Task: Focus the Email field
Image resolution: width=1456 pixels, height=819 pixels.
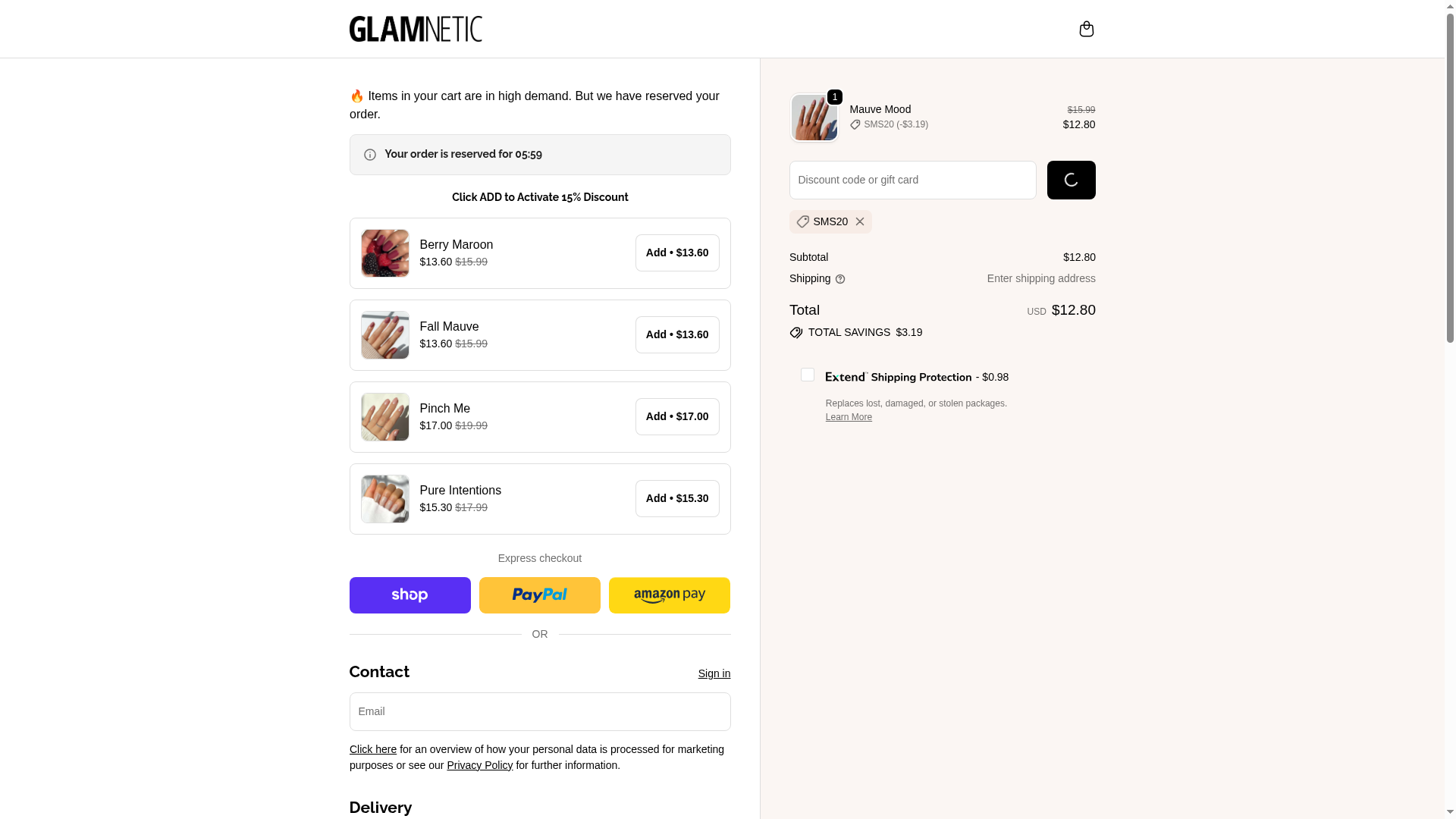Action: click(x=539, y=711)
